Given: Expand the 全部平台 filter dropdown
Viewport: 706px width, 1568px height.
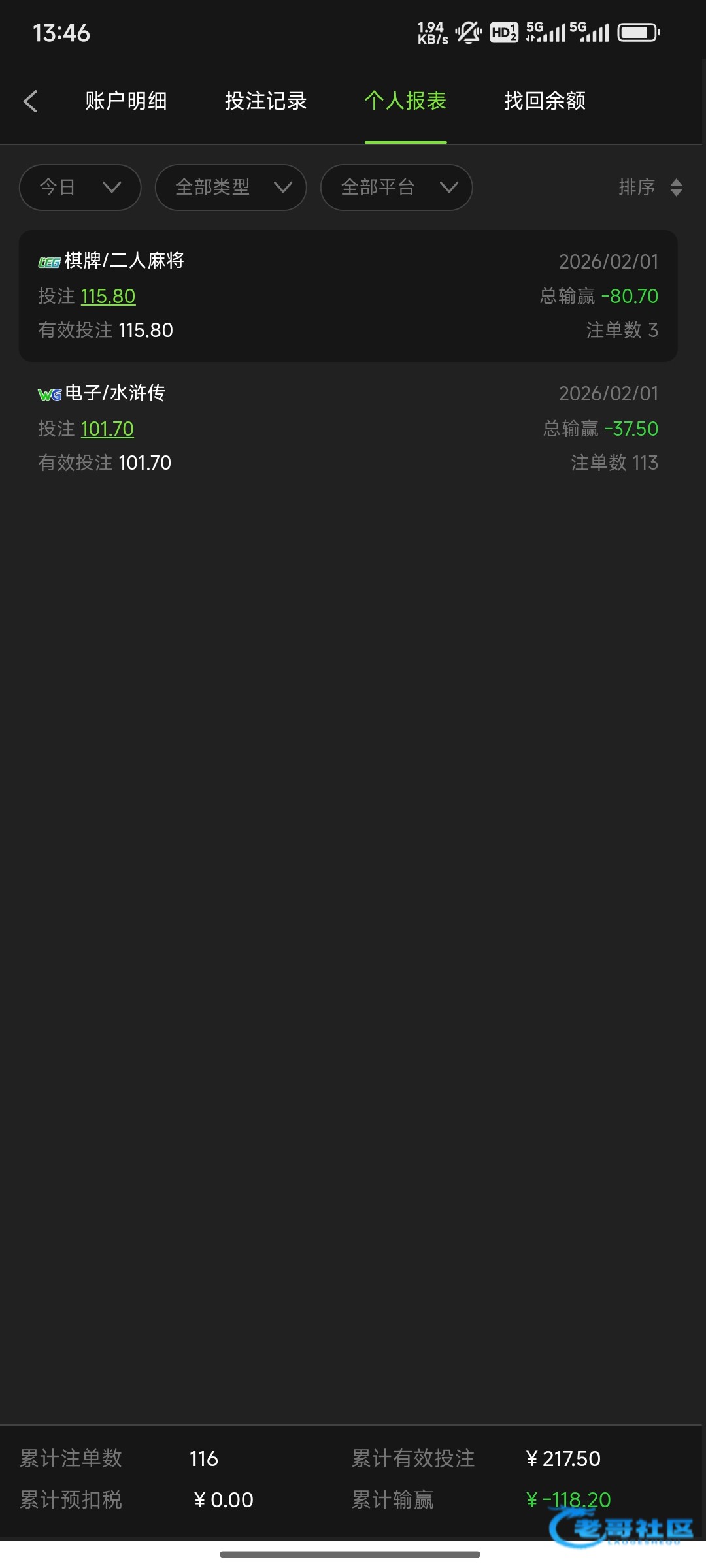Looking at the screenshot, I should pyautogui.click(x=396, y=188).
